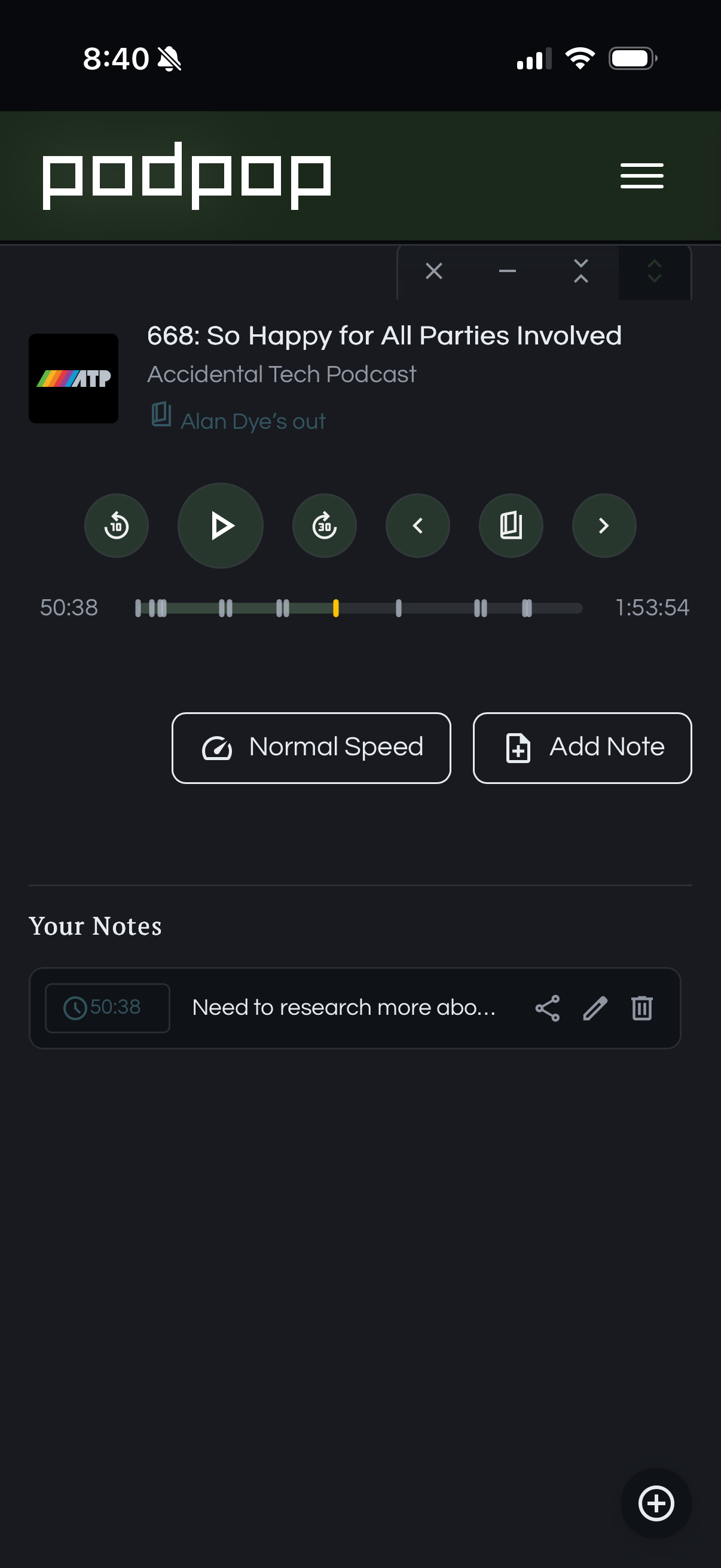Open the hamburger menu
The image size is (721, 1568).
[642, 175]
